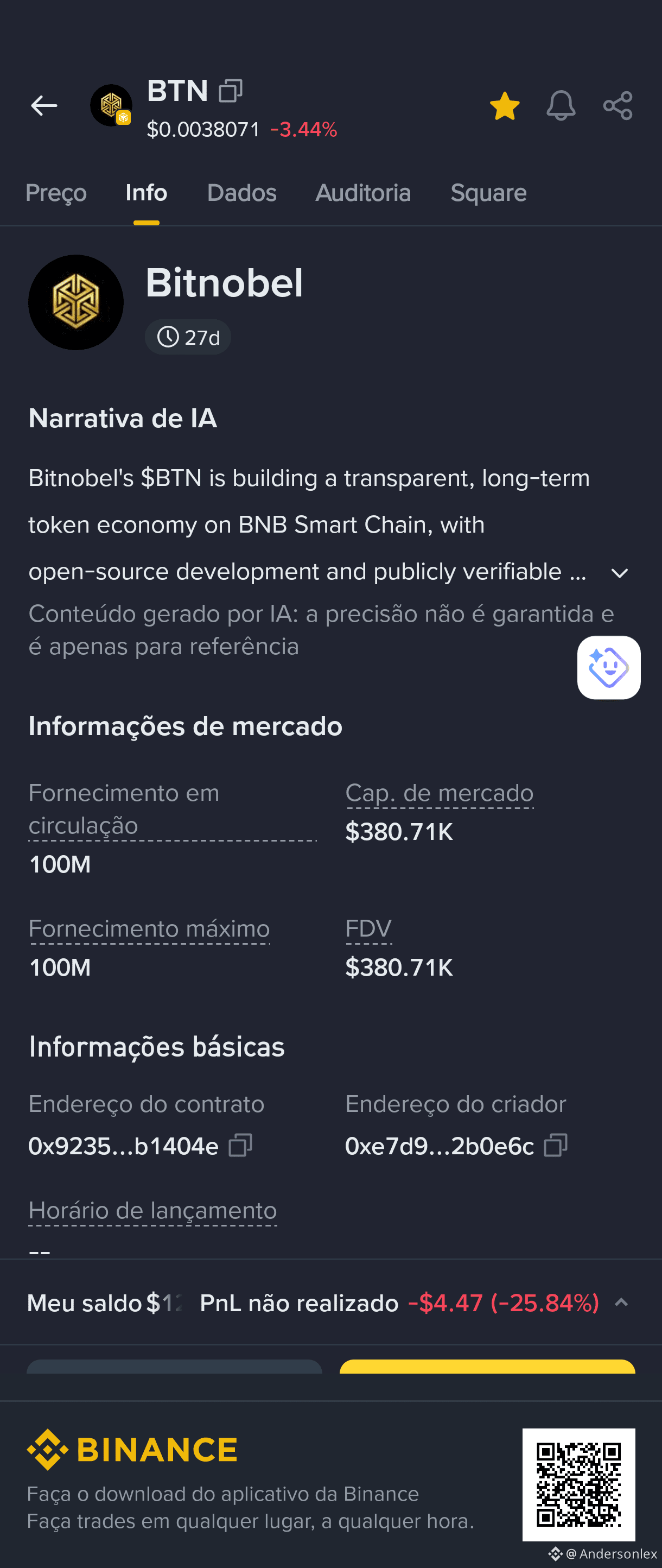This screenshot has height=1568, width=662.
Task: Switch to the Square tab
Action: [x=488, y=193]
